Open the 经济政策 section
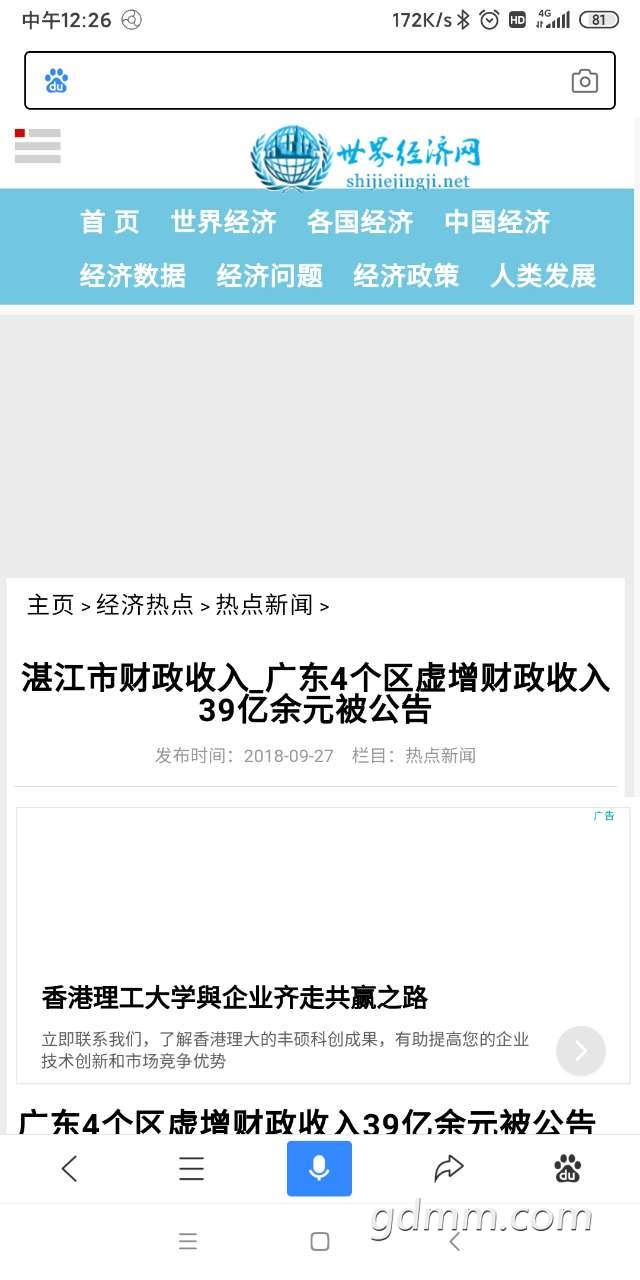Viewport: 640px width, 1280px height. point(406,275)
